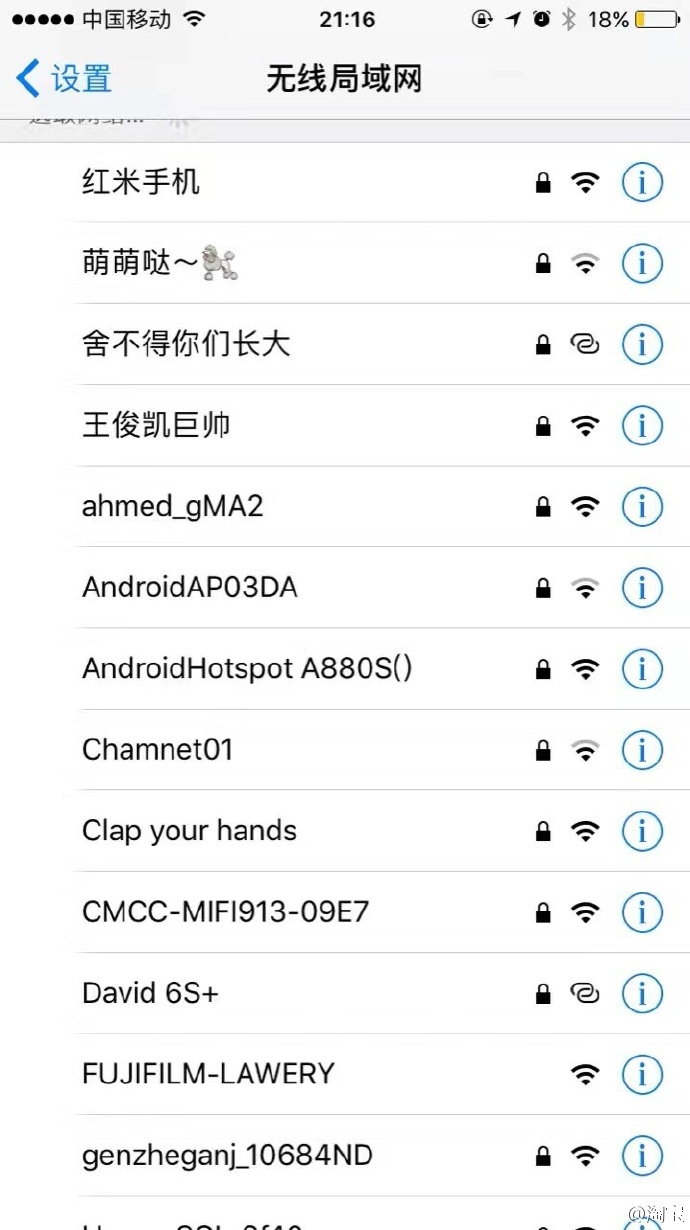Tap the info icon beside 红米手机
The image size is (690, 1230).
click(x=642, y=182)
